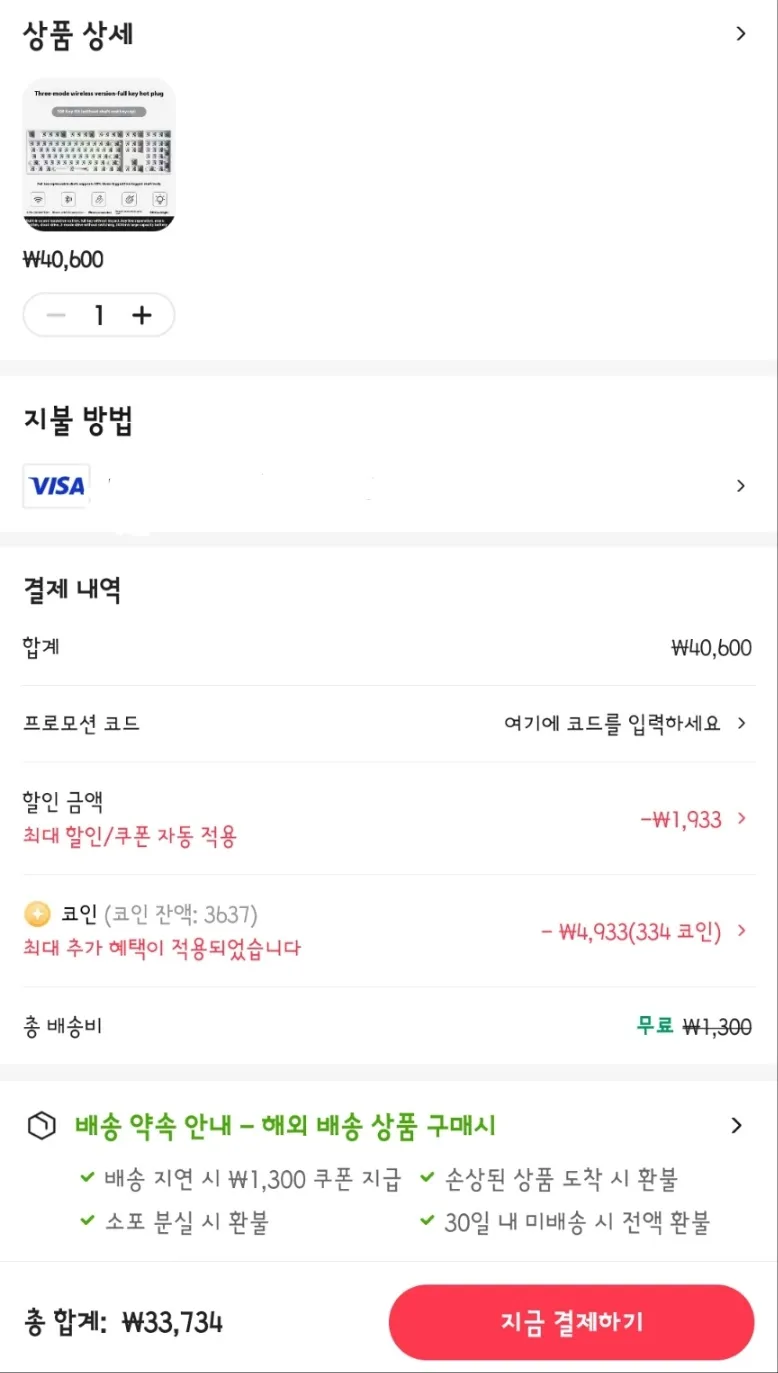This screenshot has width=778, height=1373.
Task: Increase quantity with the plus button
Action: pyautogui.click(x=142, y=314)
